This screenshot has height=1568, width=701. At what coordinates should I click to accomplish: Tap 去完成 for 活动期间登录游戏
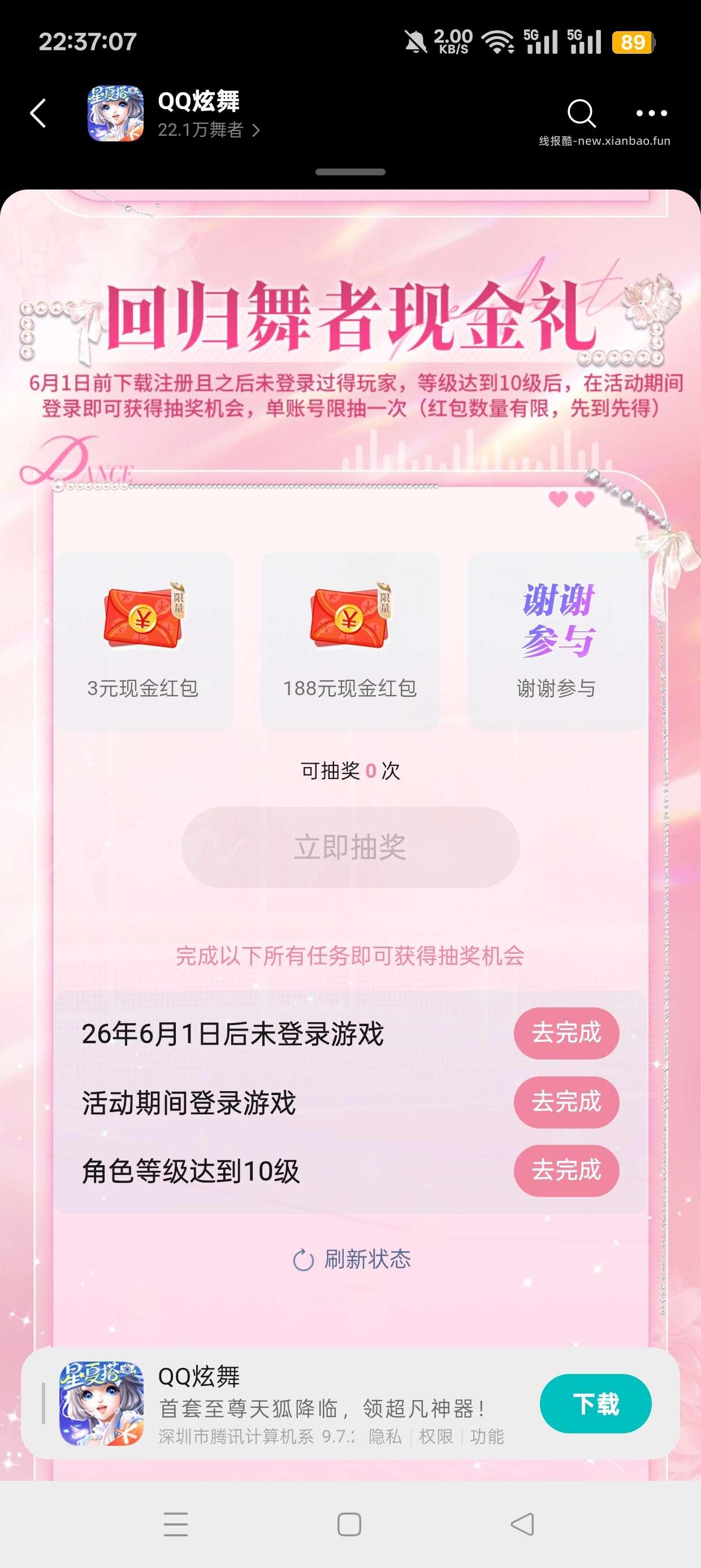click(566, 1102)
